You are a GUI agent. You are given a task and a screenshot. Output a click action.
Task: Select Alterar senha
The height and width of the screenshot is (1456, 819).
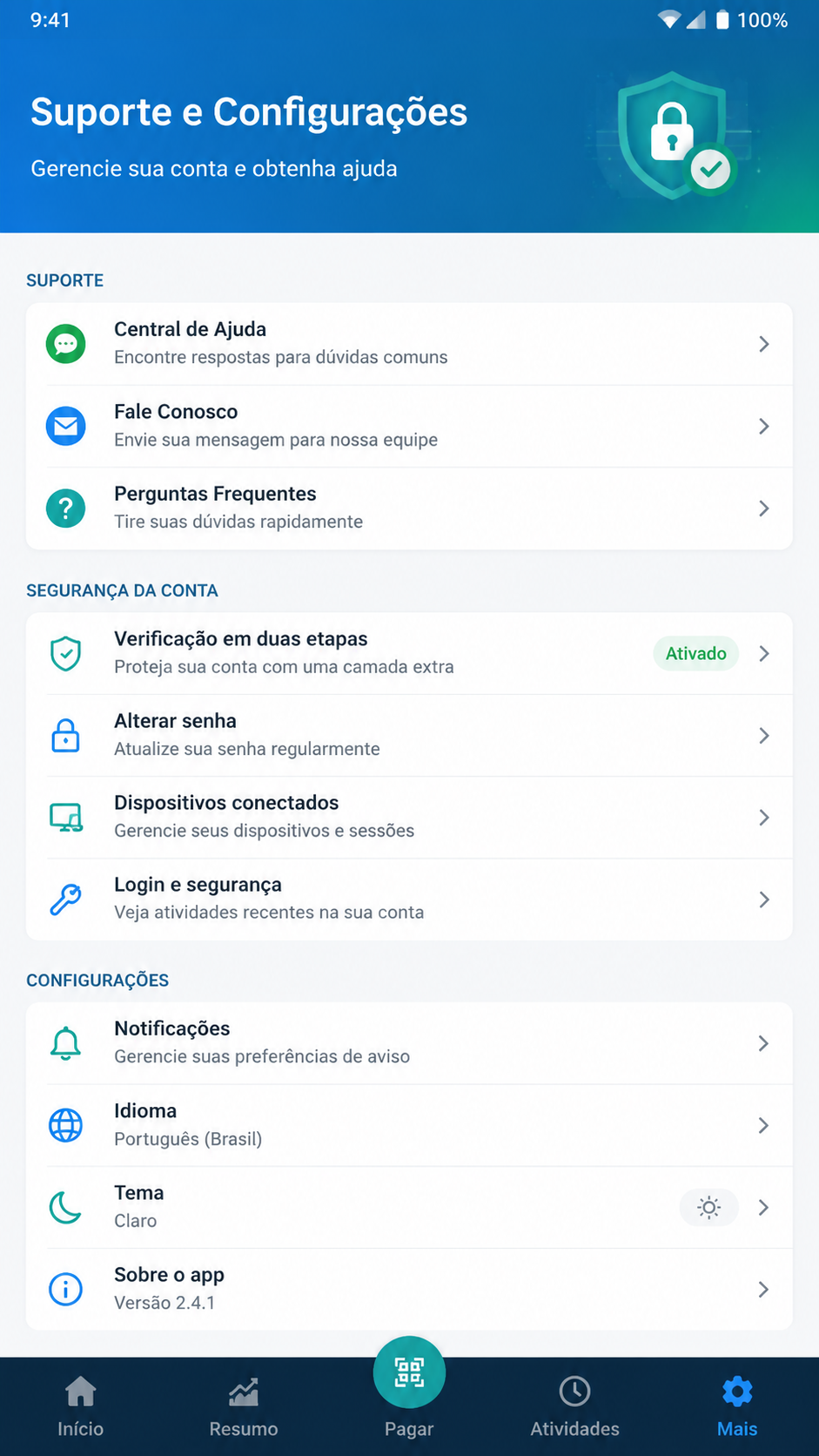point(409,735)
